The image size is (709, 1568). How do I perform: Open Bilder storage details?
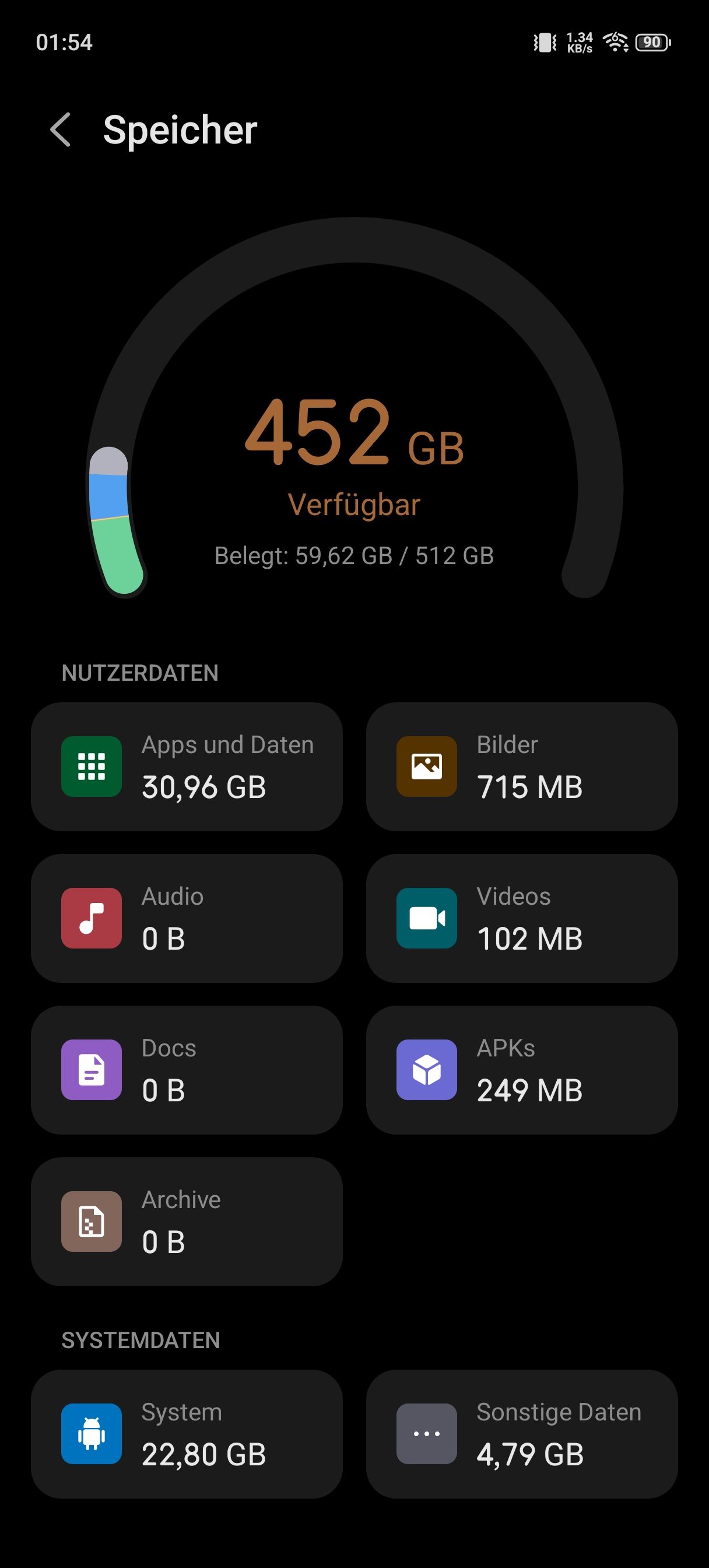tap(522, 766)
